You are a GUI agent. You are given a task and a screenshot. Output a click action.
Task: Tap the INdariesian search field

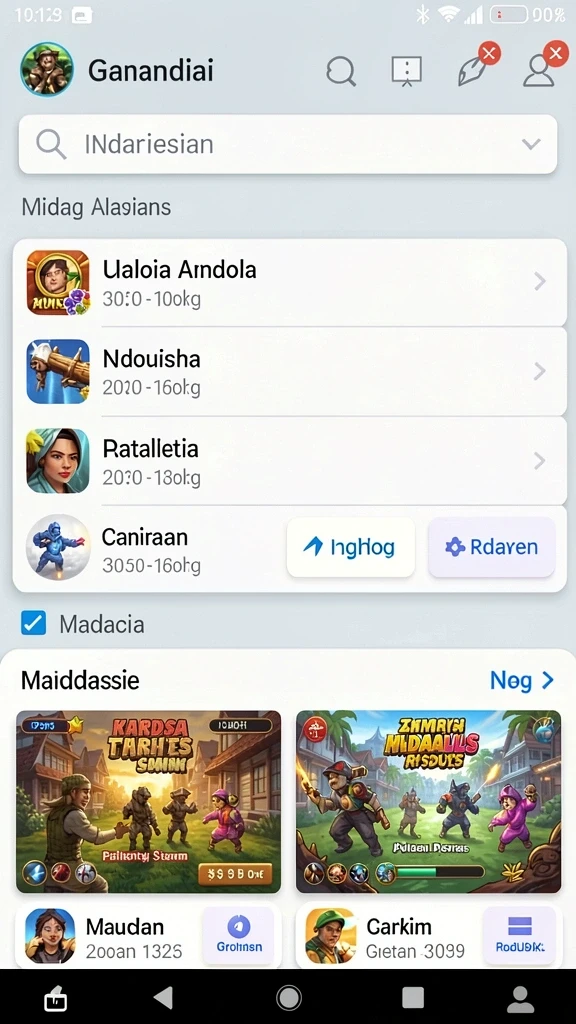tap(288, 144)
